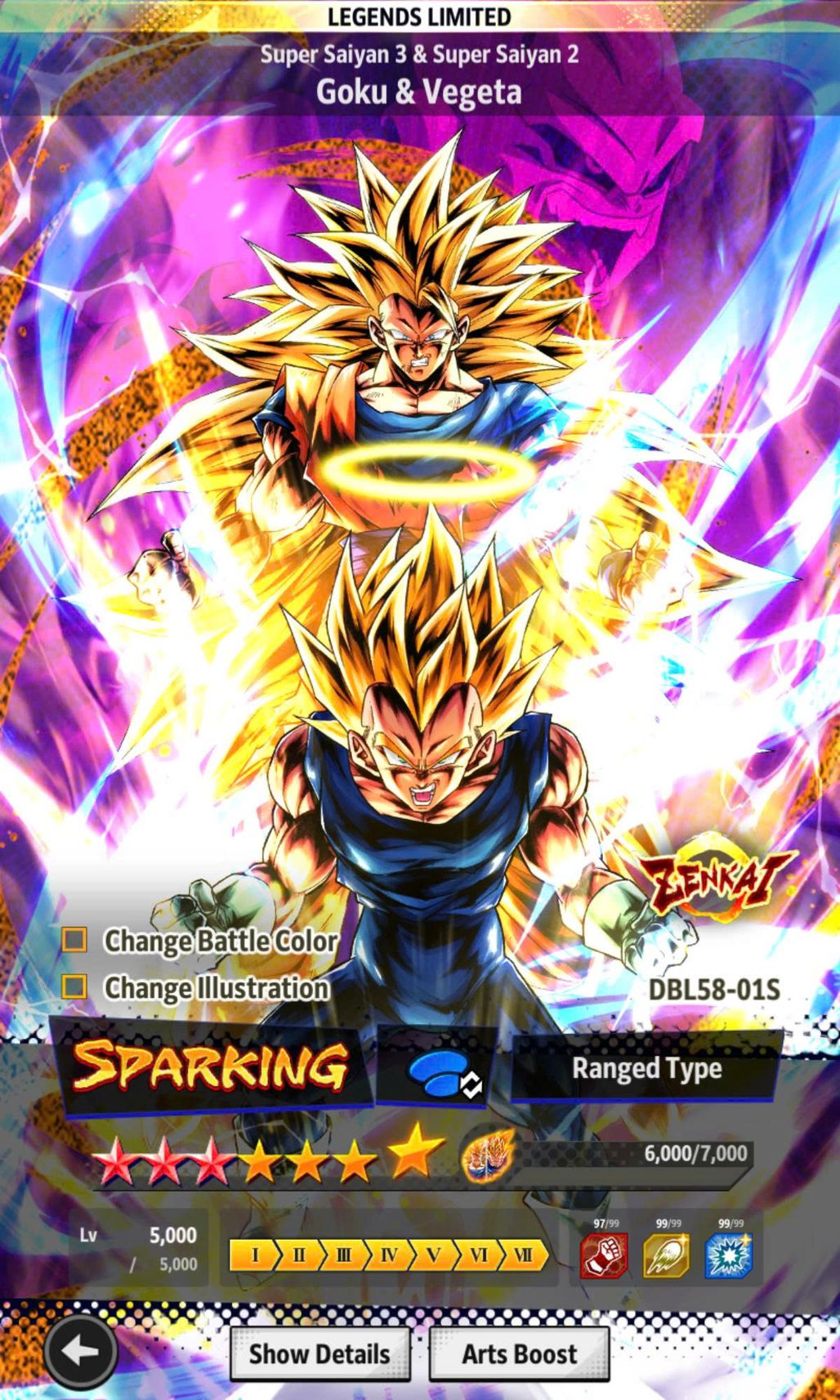The height and width of the screenshot is (1400, 840).
Task: Tap the character Z Power icon
Action: pyautogui.click(x=489, y=1153)
